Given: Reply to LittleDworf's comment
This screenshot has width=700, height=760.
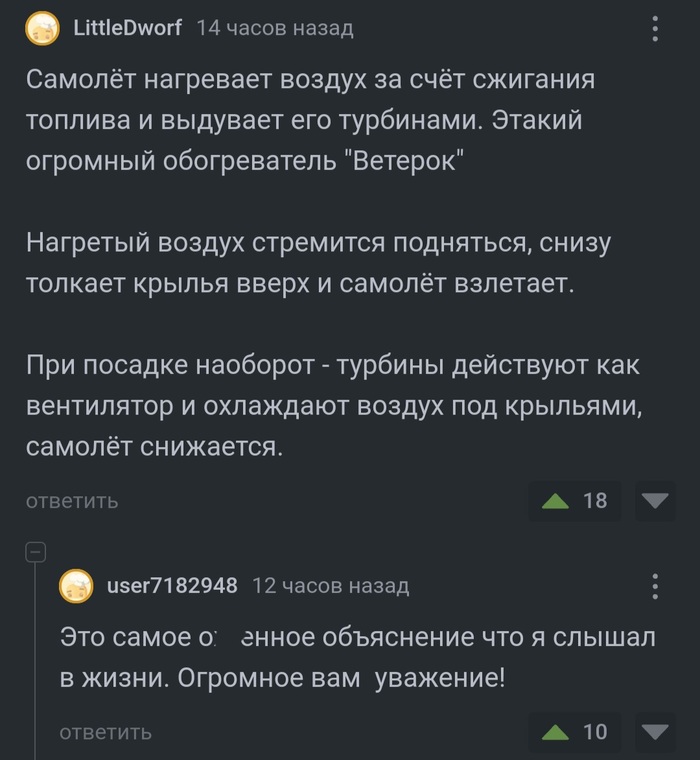Looking at the screenshot, I should [72, 501].
